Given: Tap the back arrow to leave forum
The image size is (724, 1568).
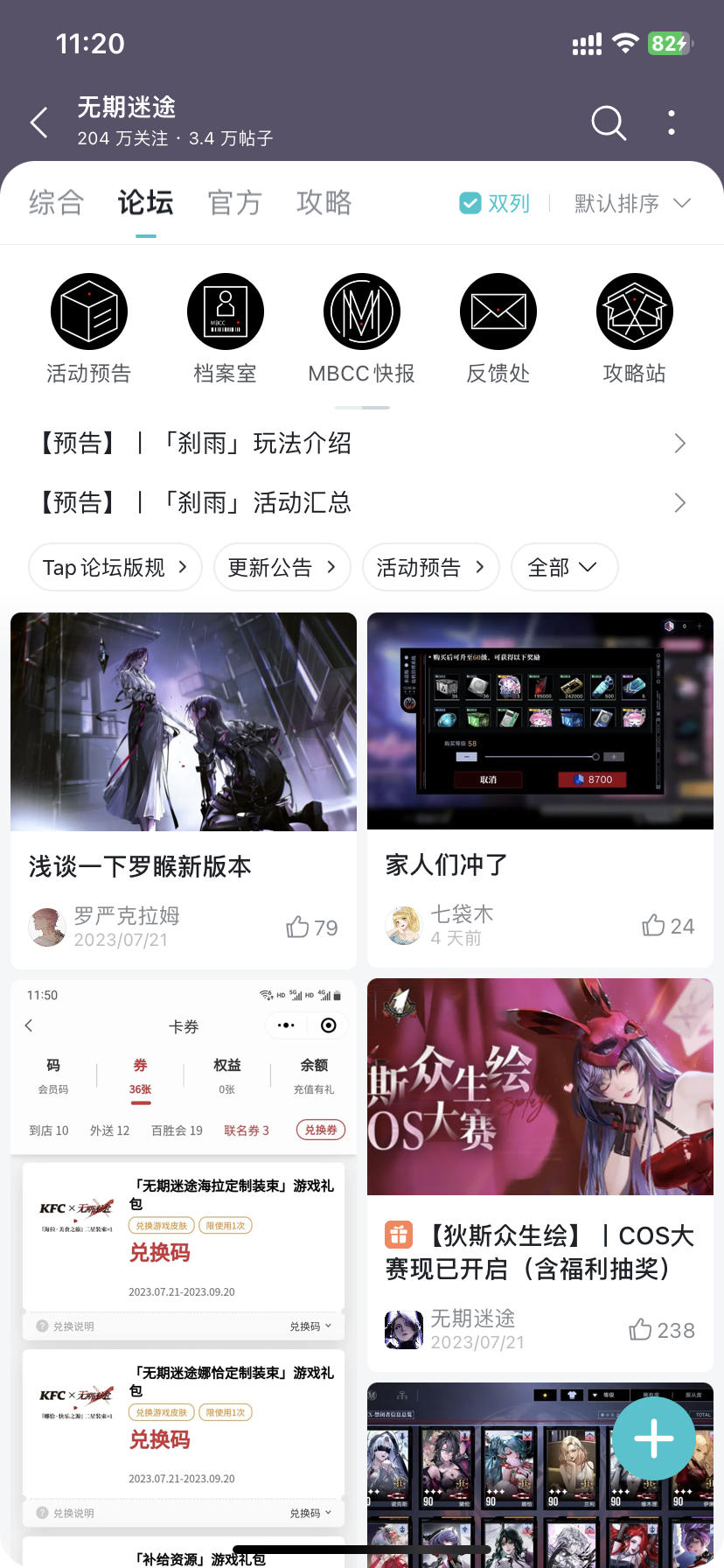Looking at the screenshot, I should tap(38, 122).
